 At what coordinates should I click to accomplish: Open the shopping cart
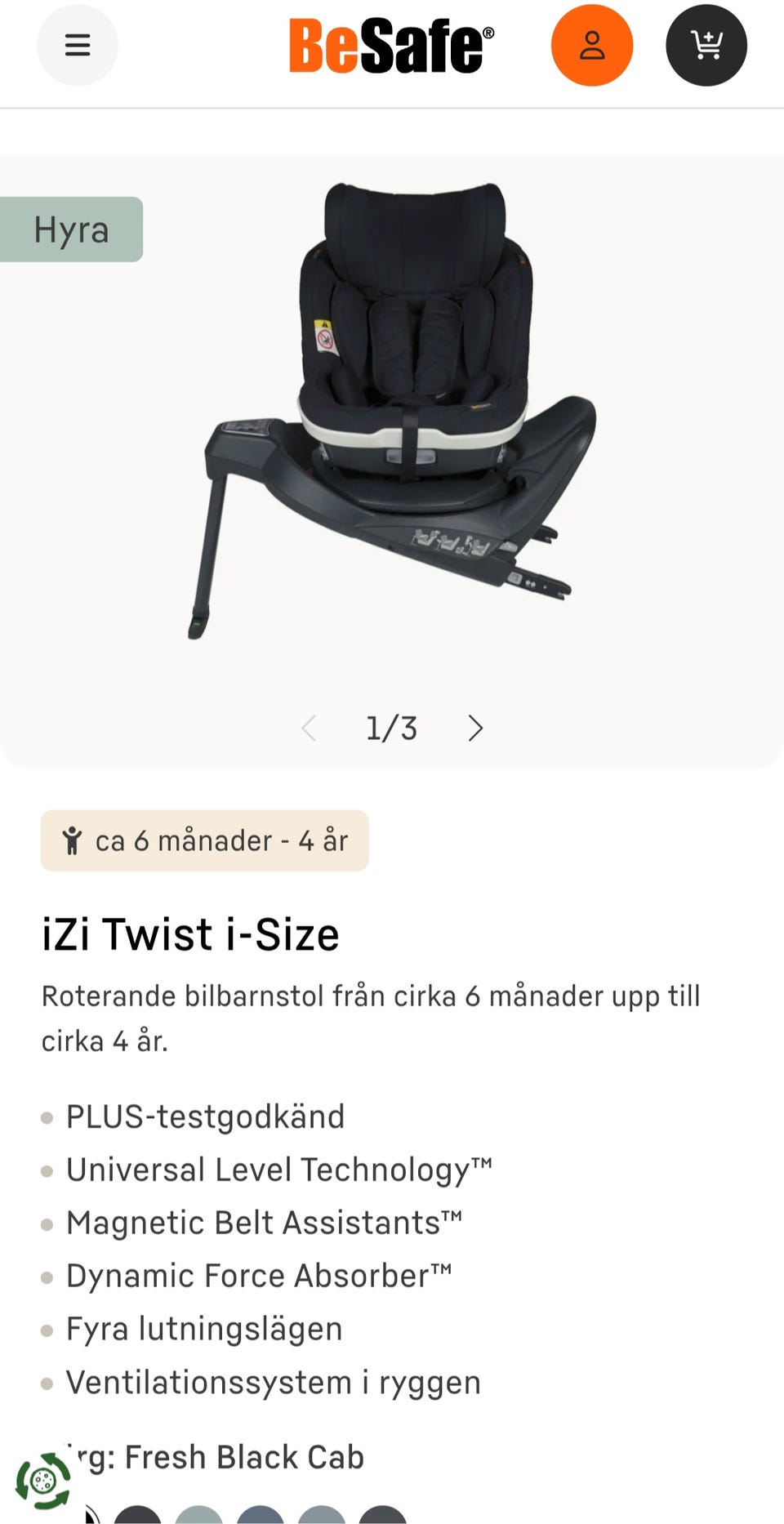706,45
